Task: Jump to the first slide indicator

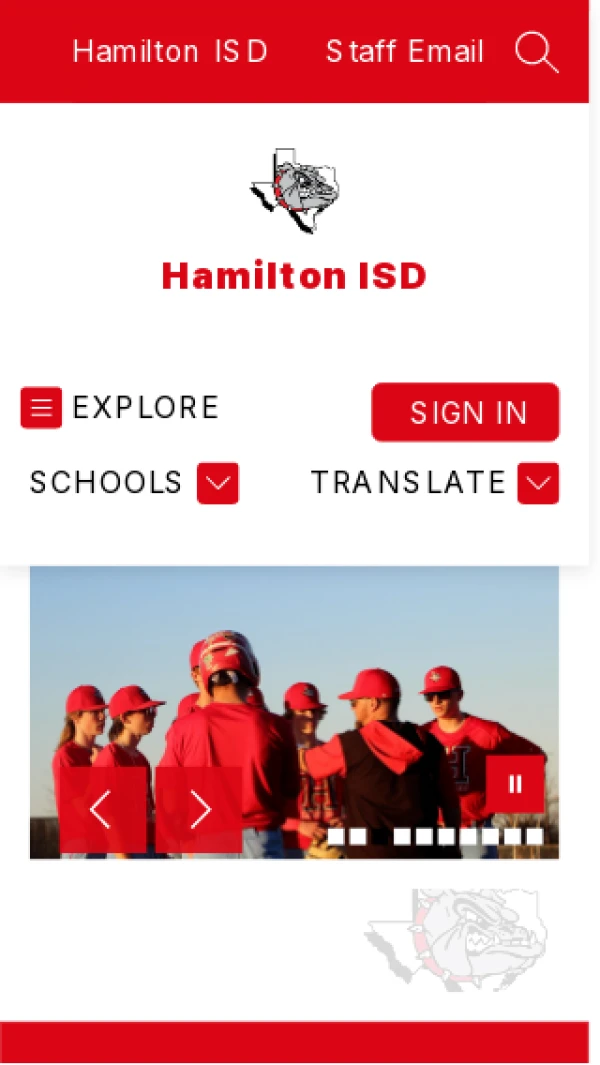Action: [336, 836]
